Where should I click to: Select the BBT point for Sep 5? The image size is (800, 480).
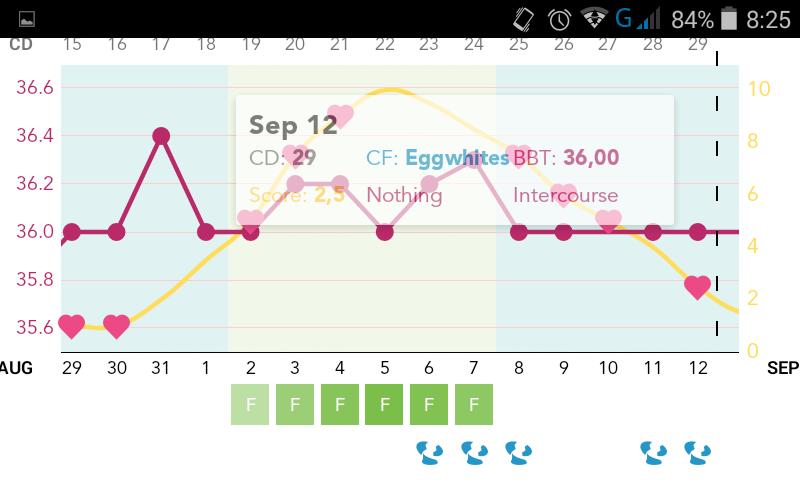point(385,232)
